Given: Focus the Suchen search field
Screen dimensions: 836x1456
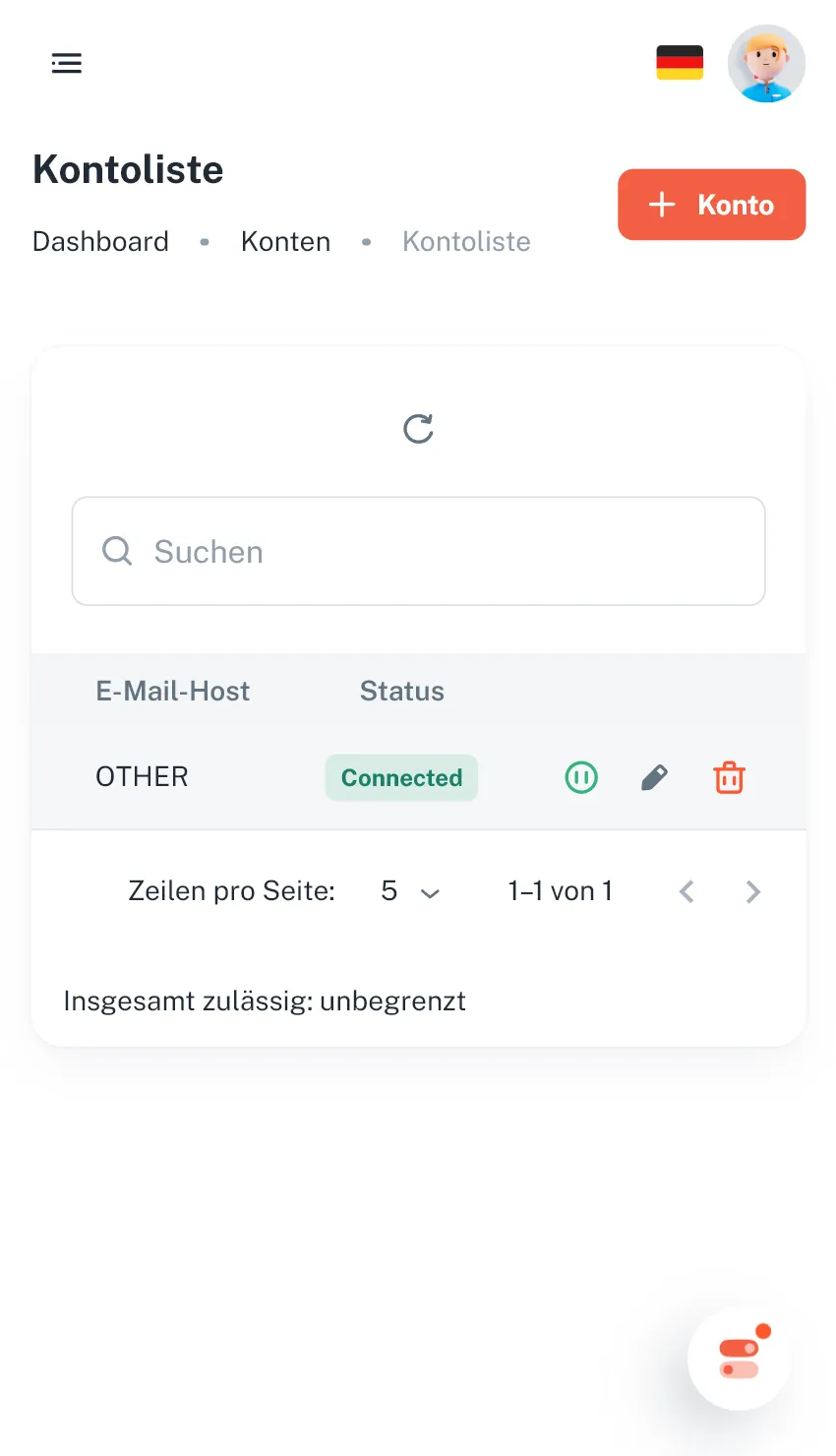Looking at the screenshot, I should coord(418,551).
